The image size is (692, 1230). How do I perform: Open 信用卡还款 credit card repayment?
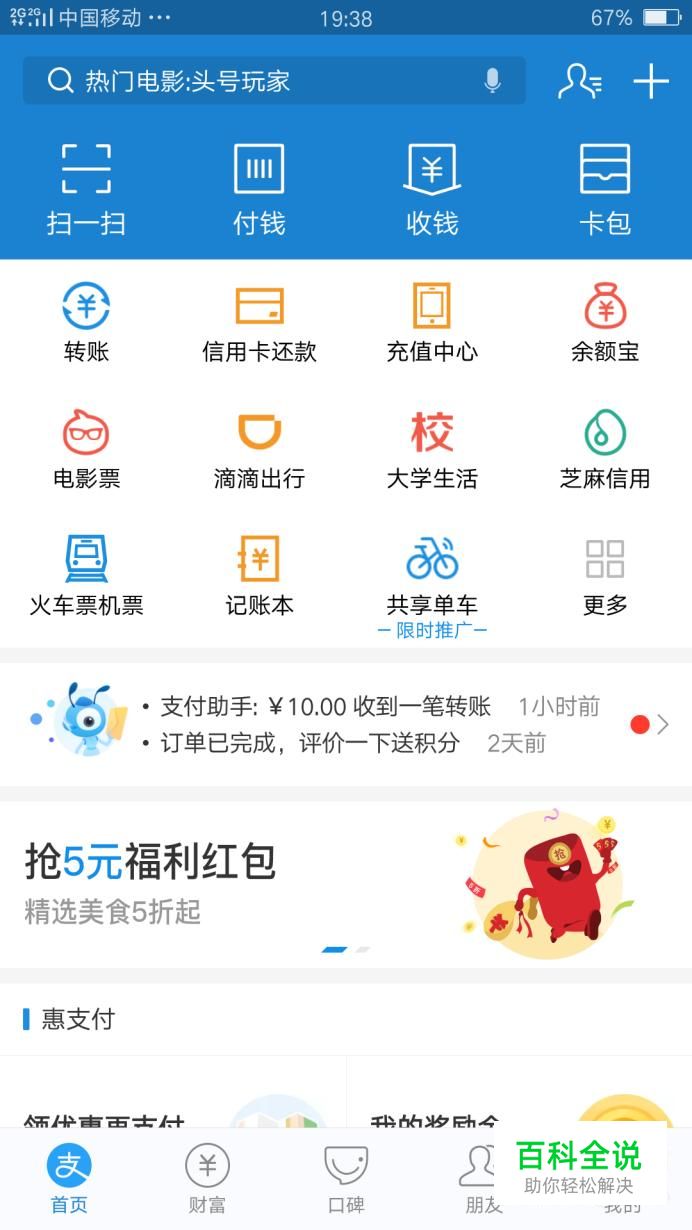coord(259,322)
